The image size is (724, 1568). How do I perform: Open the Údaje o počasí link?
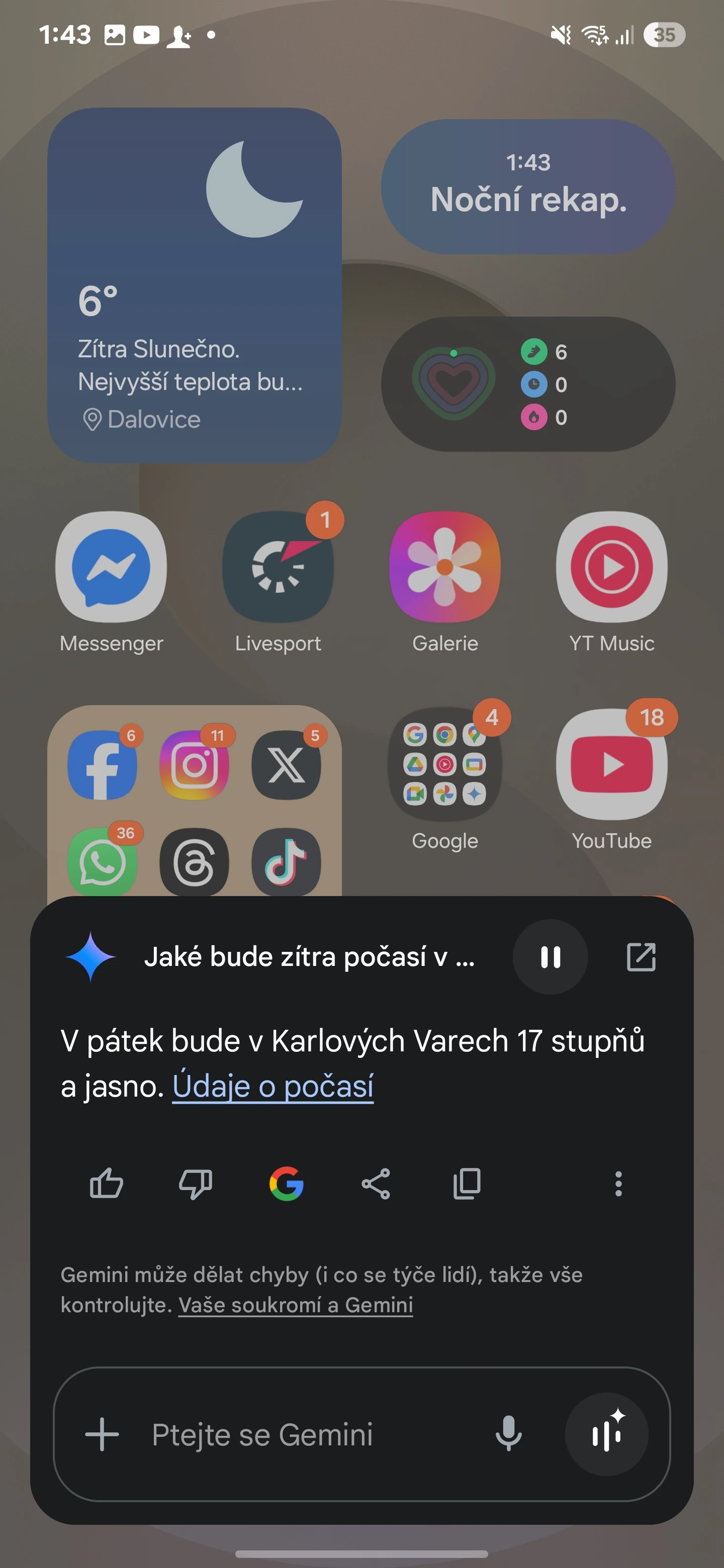tap(273, 1086)
